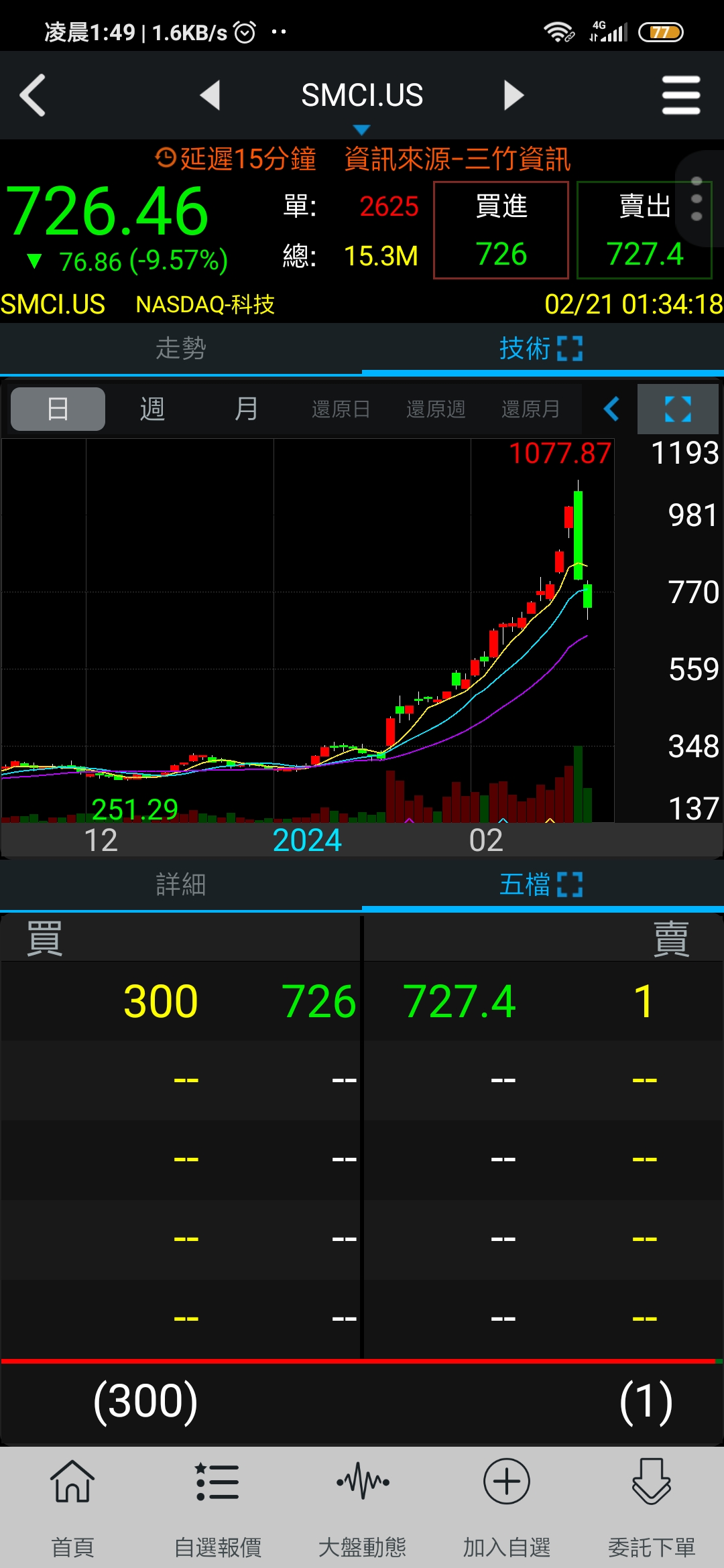Switch to the previous stock

210,95
